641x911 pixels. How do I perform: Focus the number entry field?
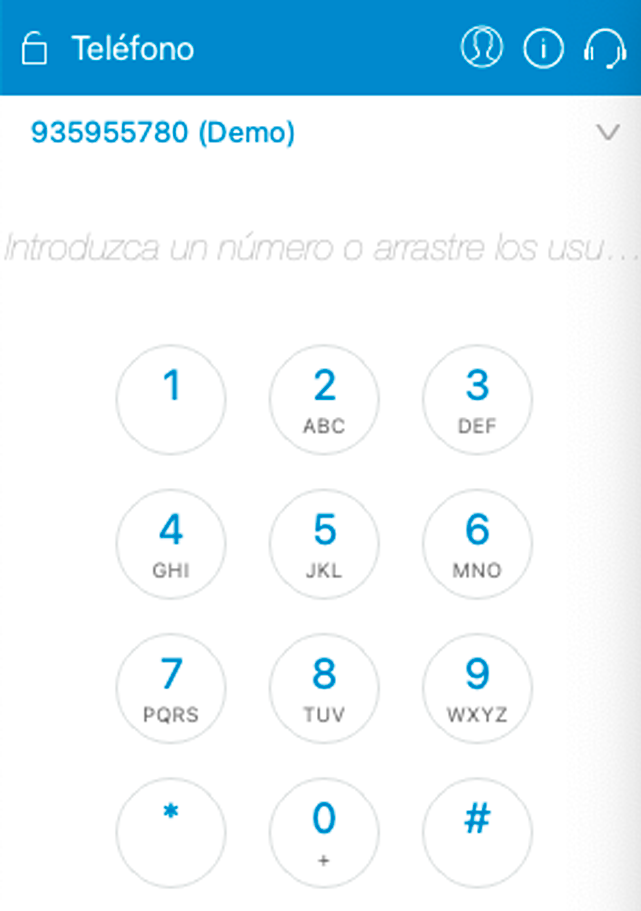320,247
